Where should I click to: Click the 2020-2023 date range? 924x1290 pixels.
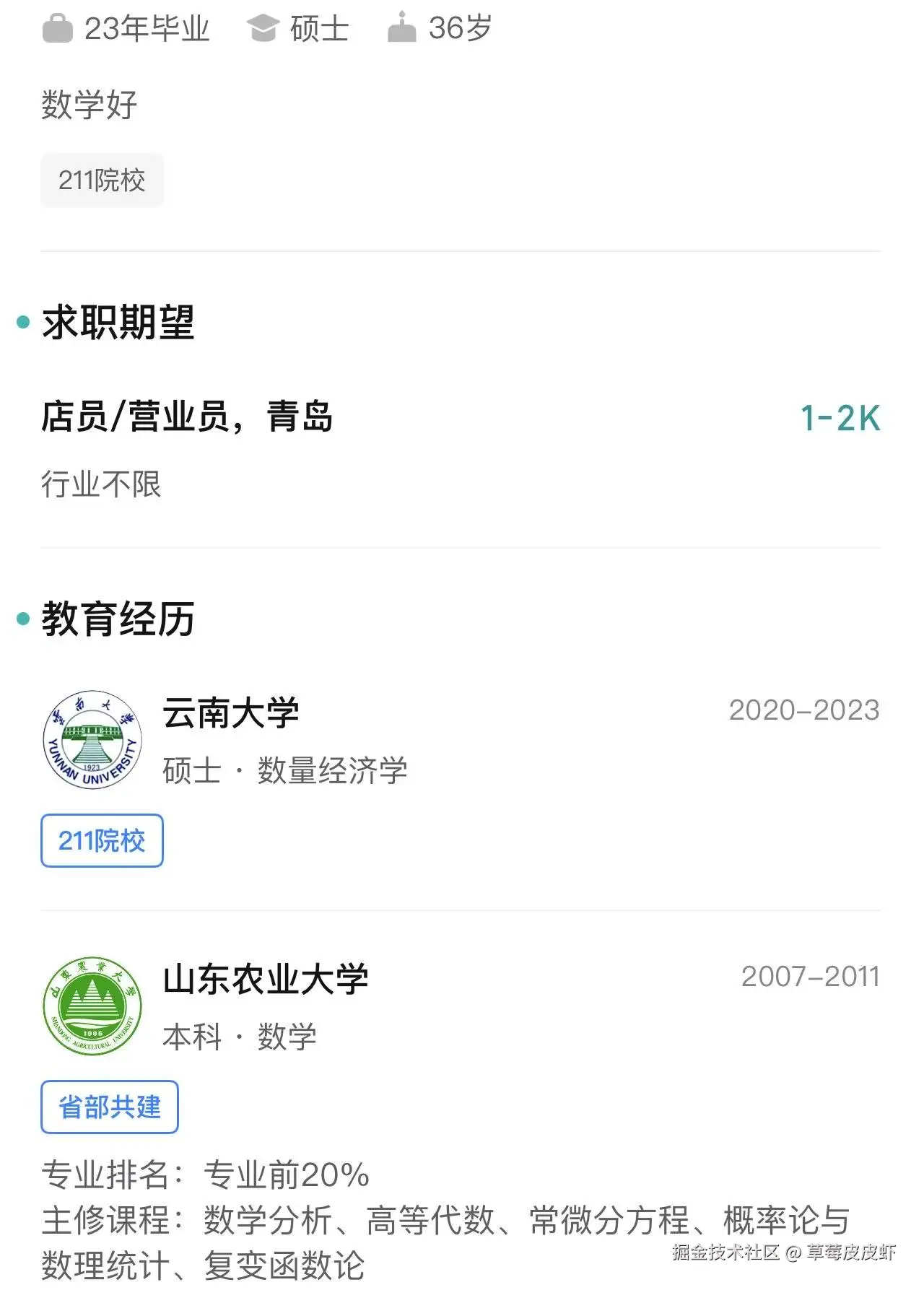[803, 712]
